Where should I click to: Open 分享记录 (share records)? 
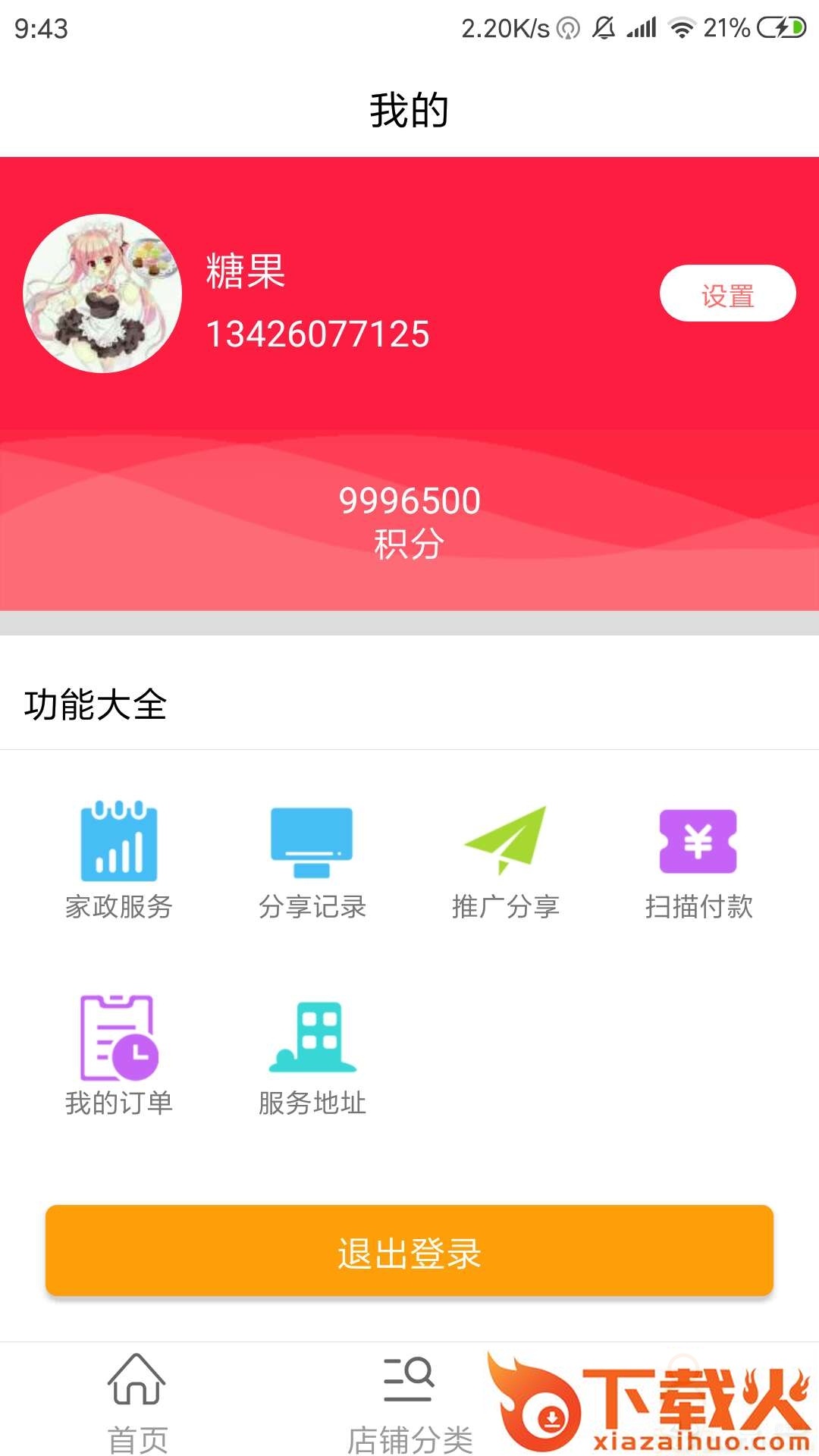coord(312,864)
